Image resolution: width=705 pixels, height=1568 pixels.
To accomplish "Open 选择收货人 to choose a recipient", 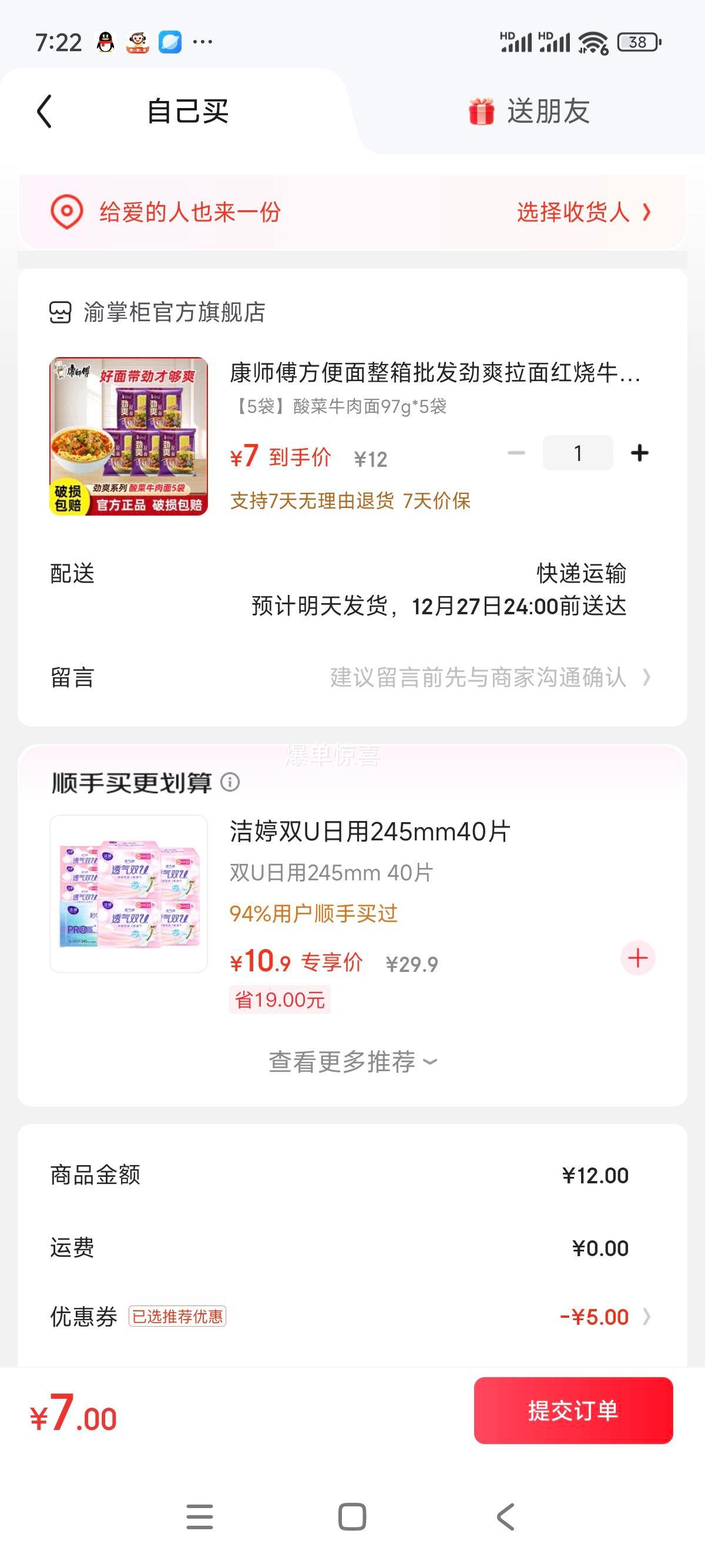I will pos(583,212).
